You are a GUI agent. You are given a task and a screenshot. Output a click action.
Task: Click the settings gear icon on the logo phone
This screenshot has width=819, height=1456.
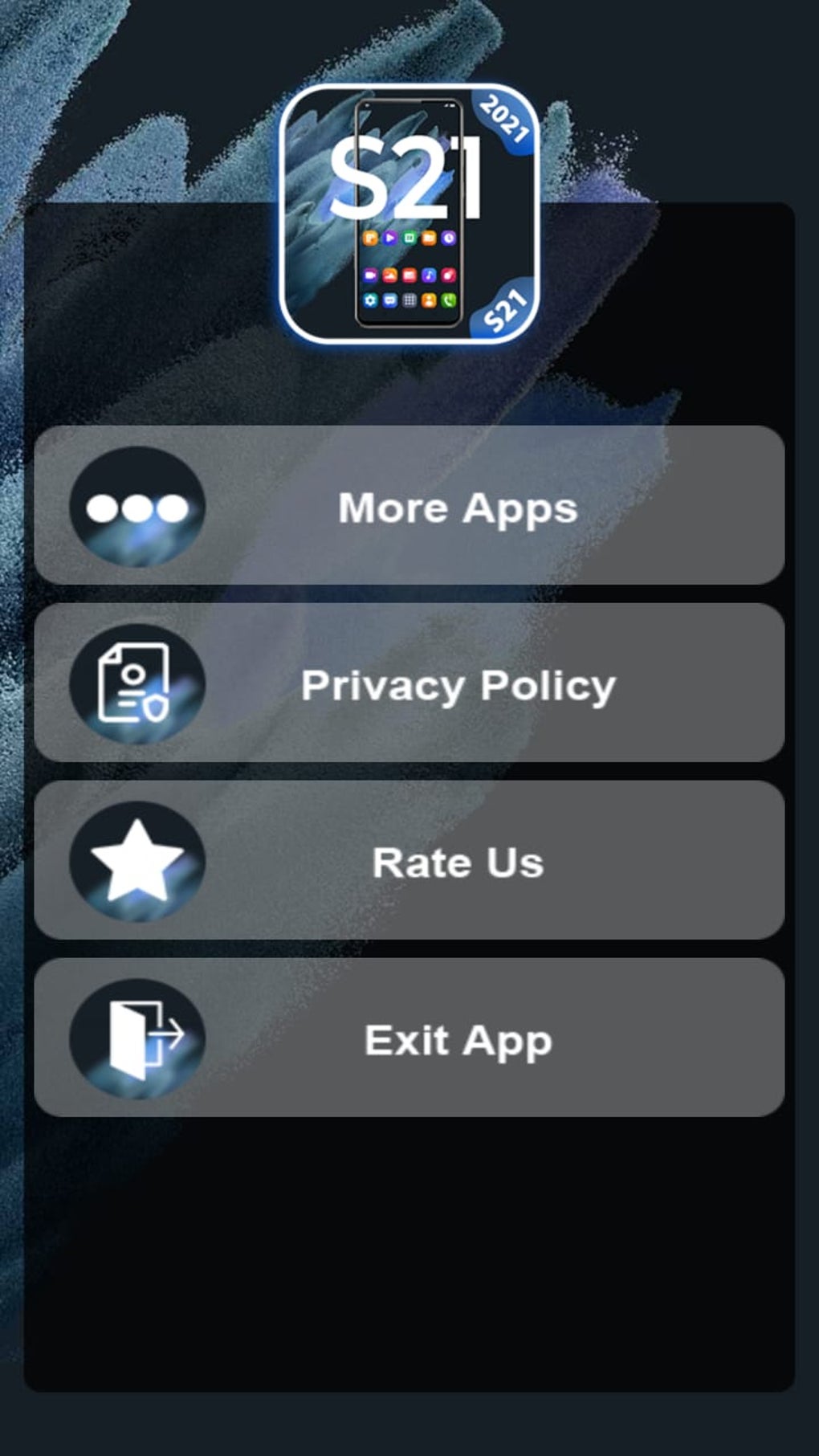click(x=369, y=301)
